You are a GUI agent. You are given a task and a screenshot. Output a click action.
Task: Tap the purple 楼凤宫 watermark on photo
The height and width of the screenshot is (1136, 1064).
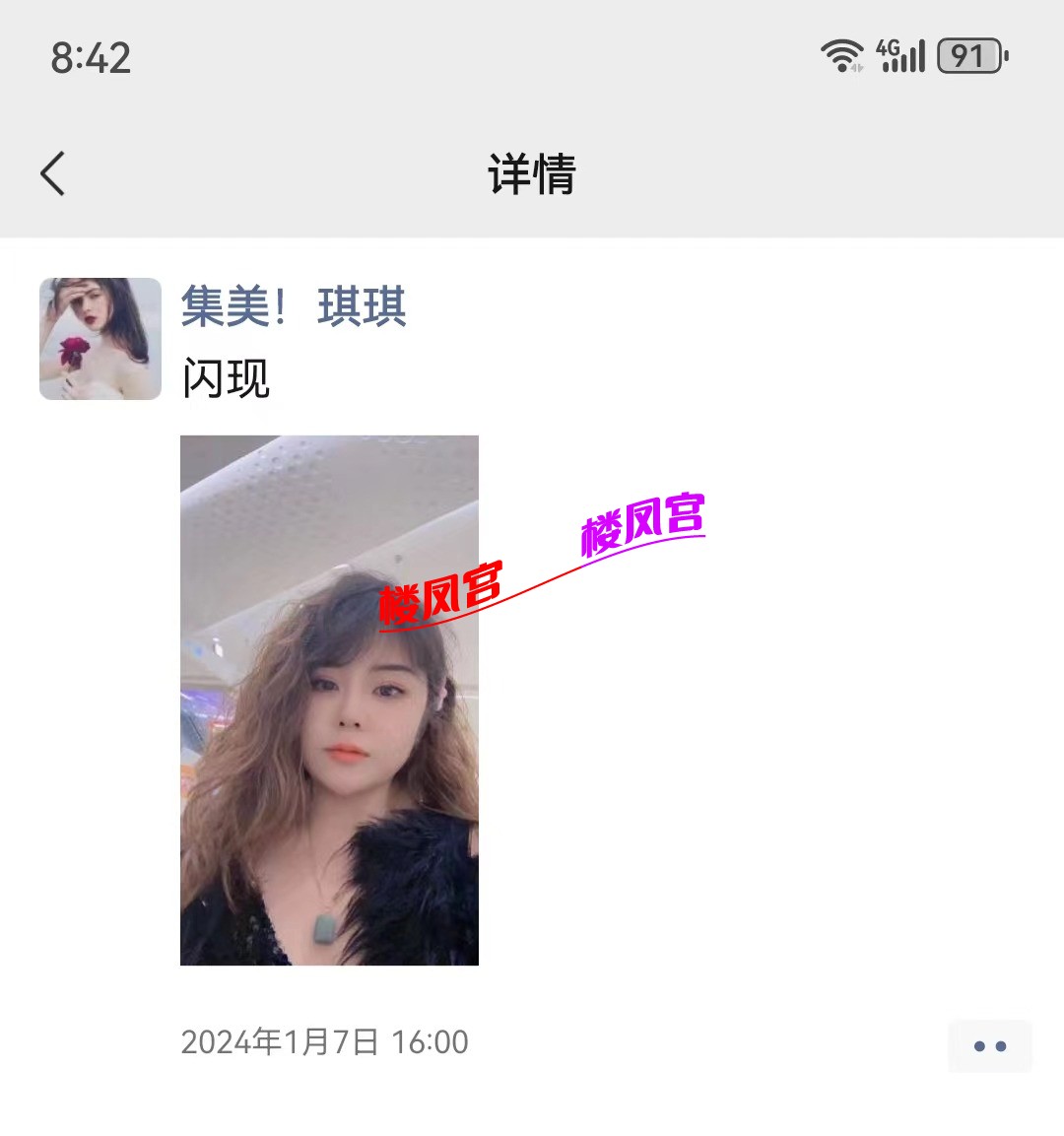point(641,526)
